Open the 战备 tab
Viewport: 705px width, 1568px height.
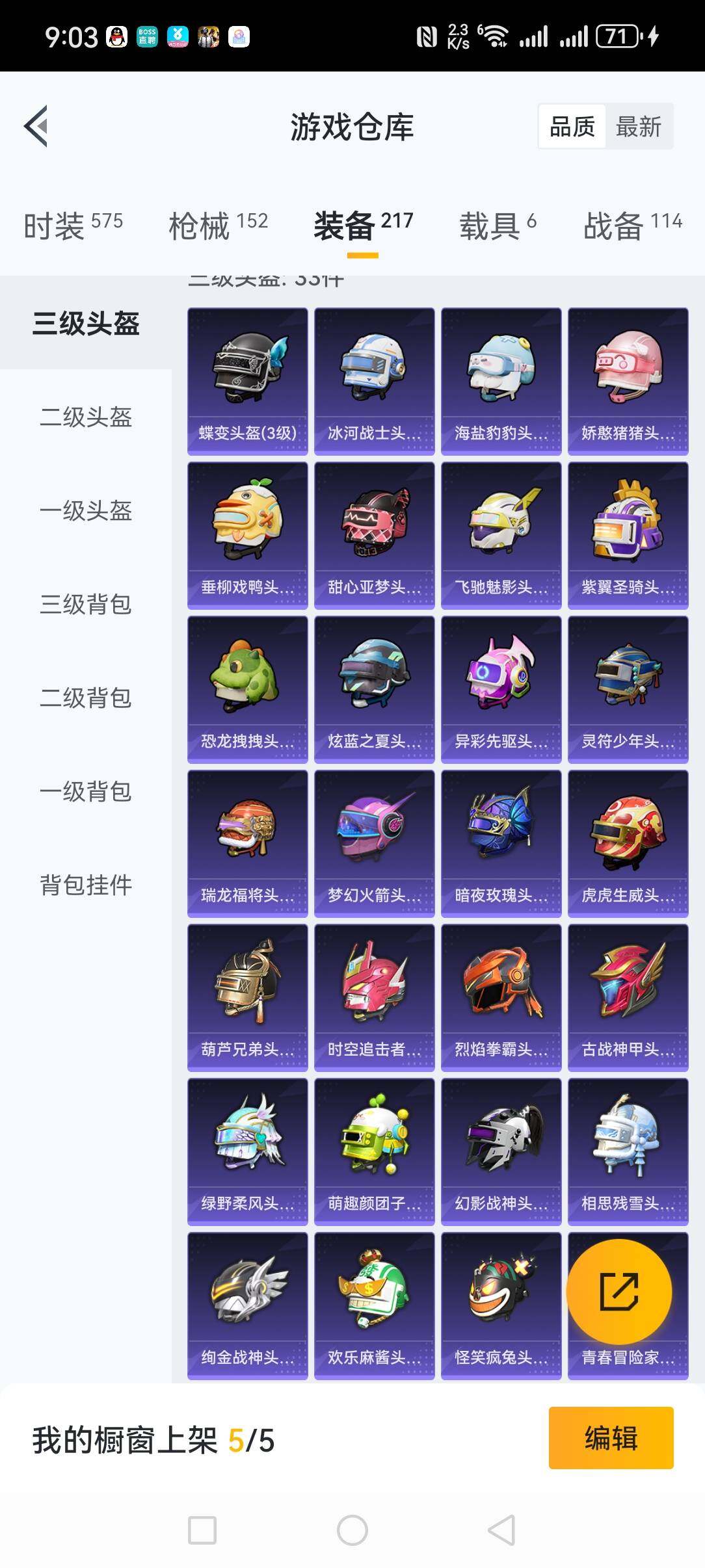point(632,226)
